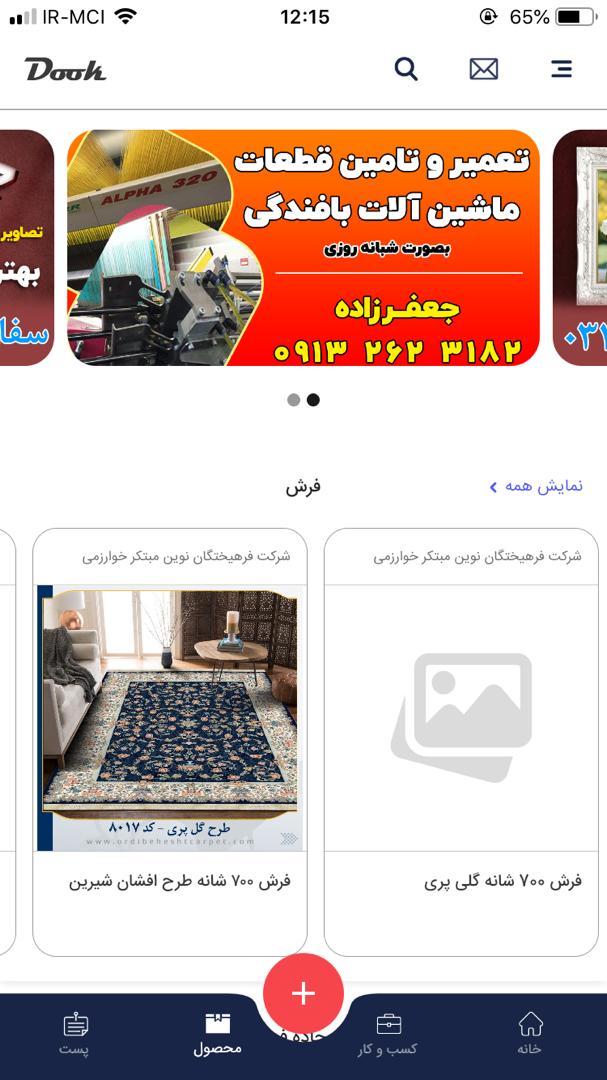Switch to the محصول tab
Viewport: 607px width, 1080px height.
coord(217,1035)
